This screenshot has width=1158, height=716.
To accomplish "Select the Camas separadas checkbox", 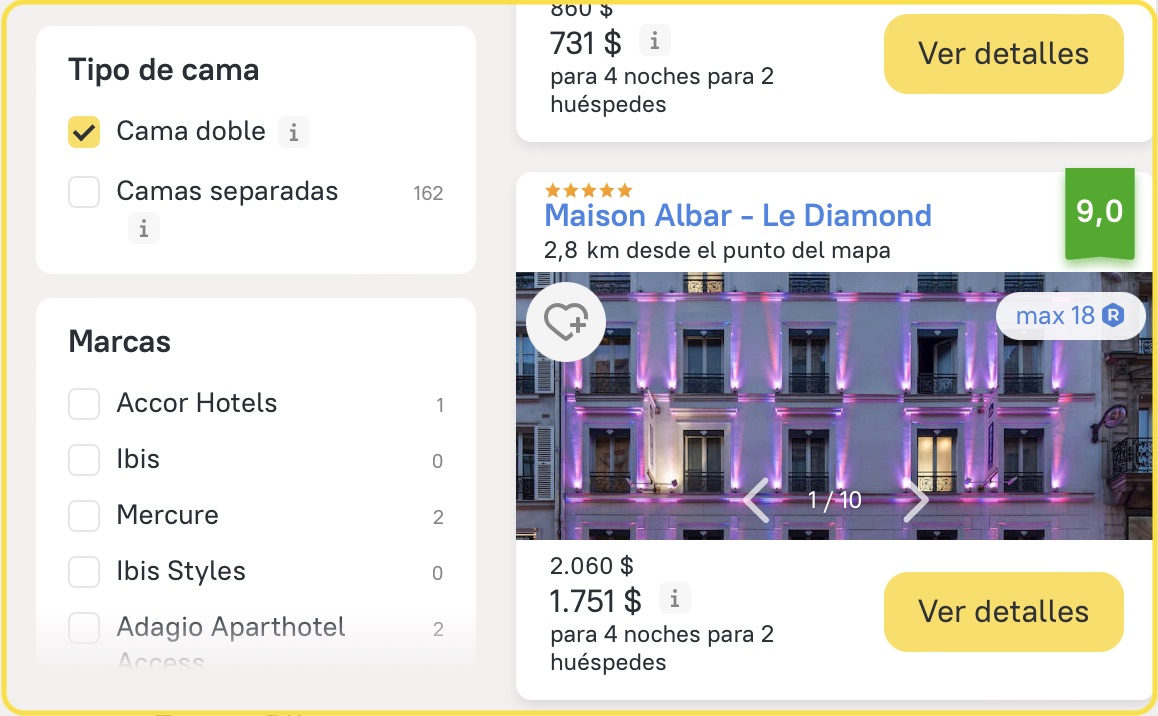I will tap(84, 192).
